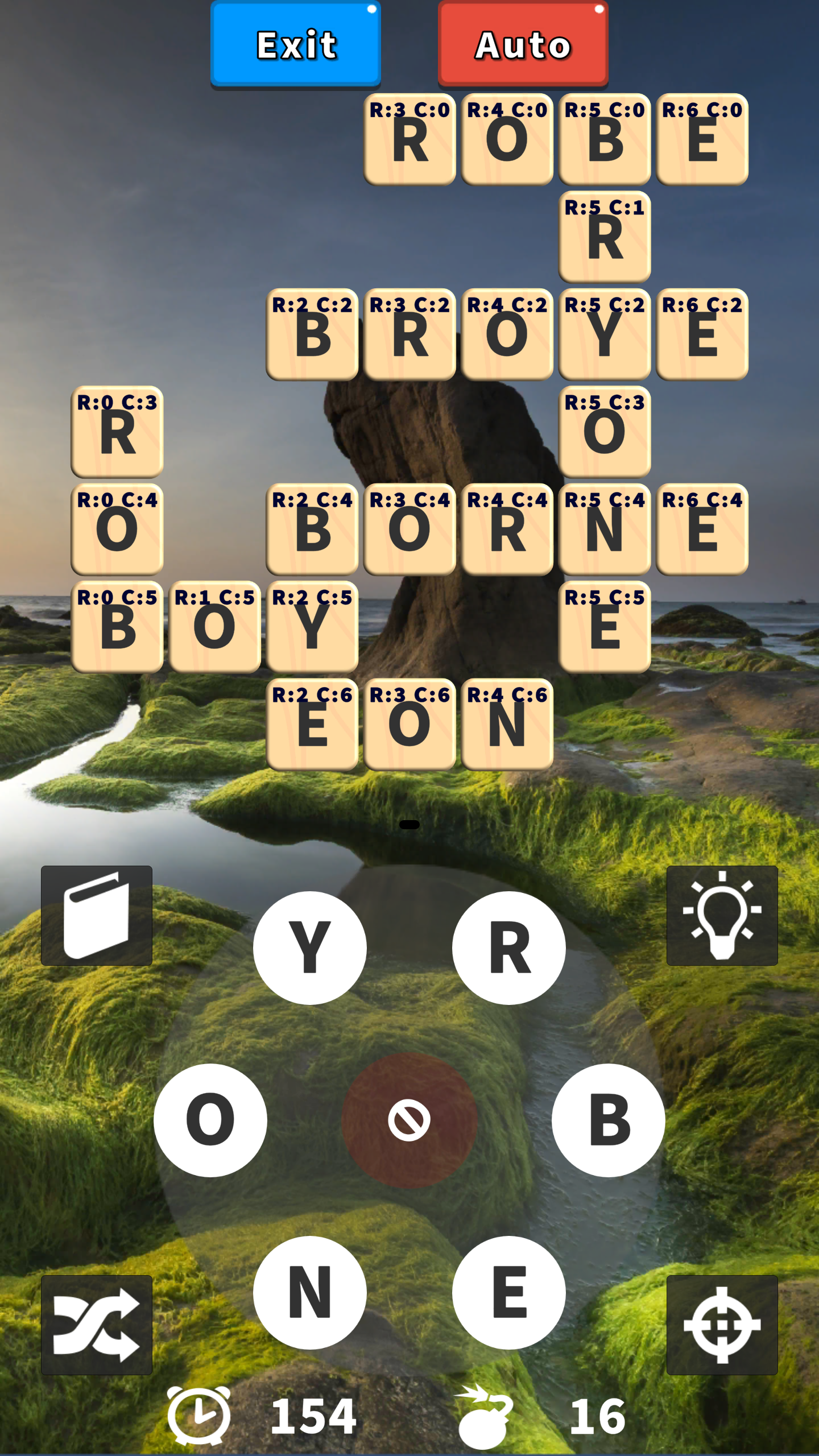Tap the red Auto button
The height and width of the screenshot is (1456, 819).
523,44
